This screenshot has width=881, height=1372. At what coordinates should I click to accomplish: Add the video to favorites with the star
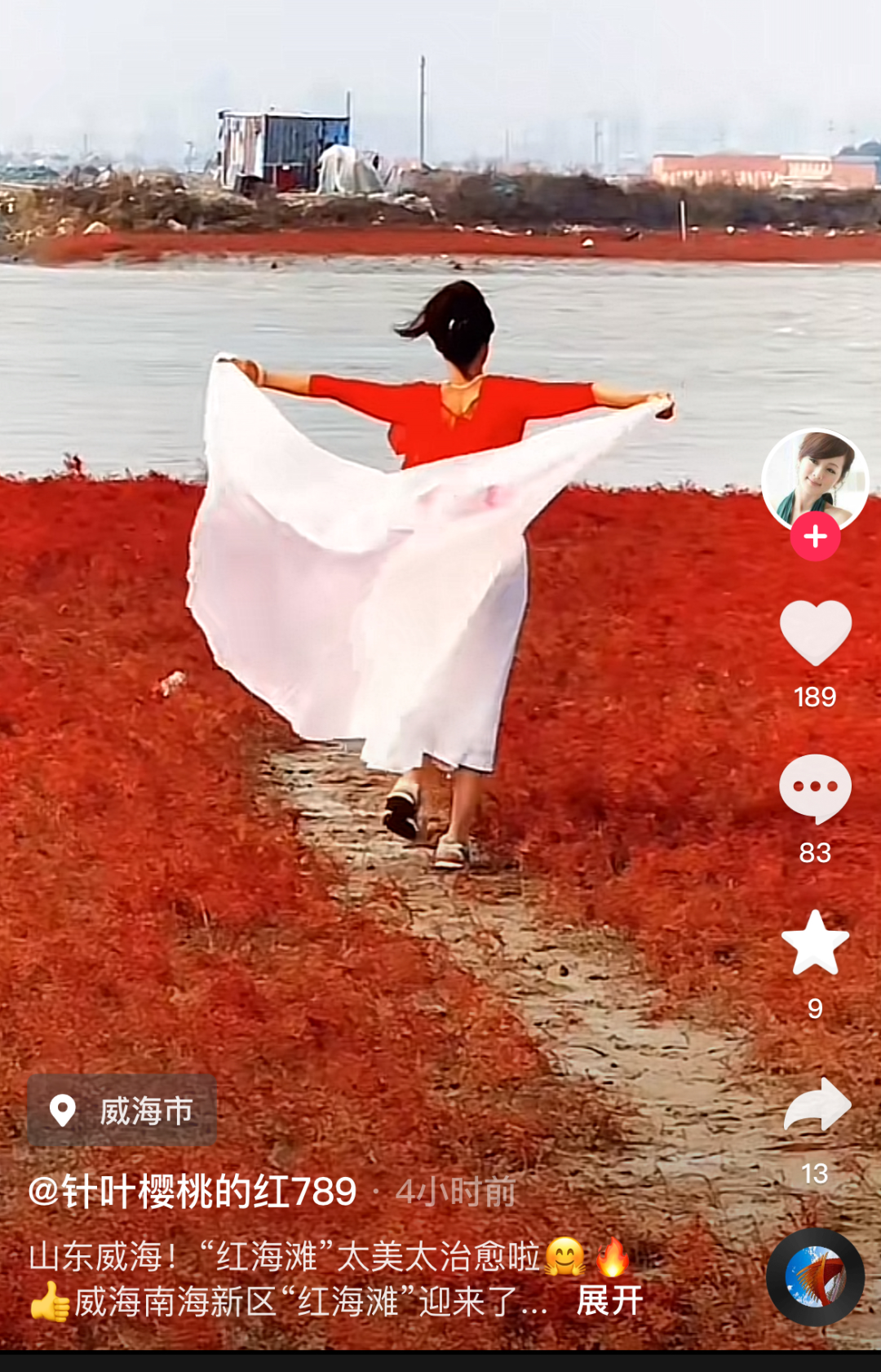815,944
